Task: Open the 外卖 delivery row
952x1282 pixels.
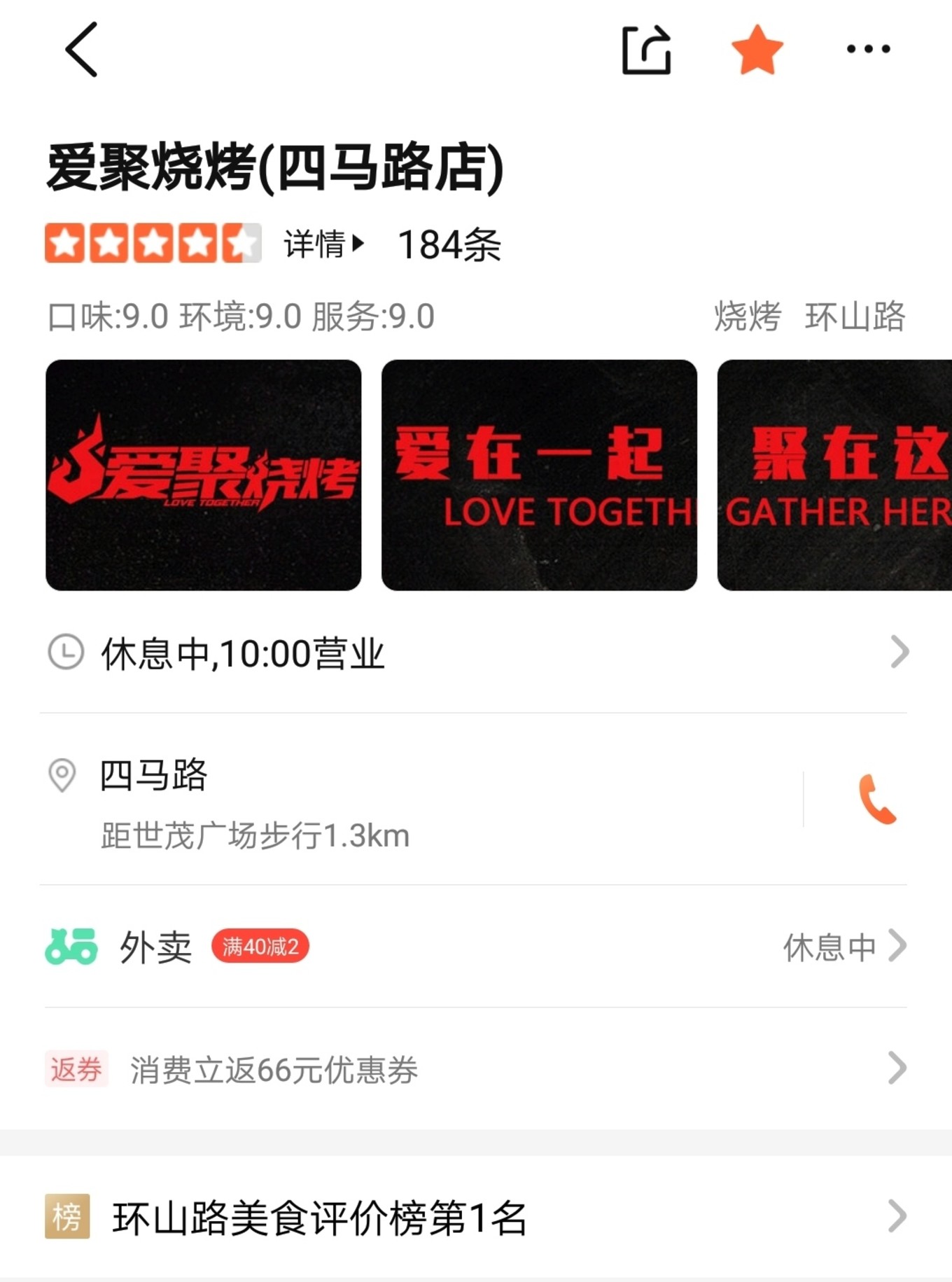Action: point(476,947)
